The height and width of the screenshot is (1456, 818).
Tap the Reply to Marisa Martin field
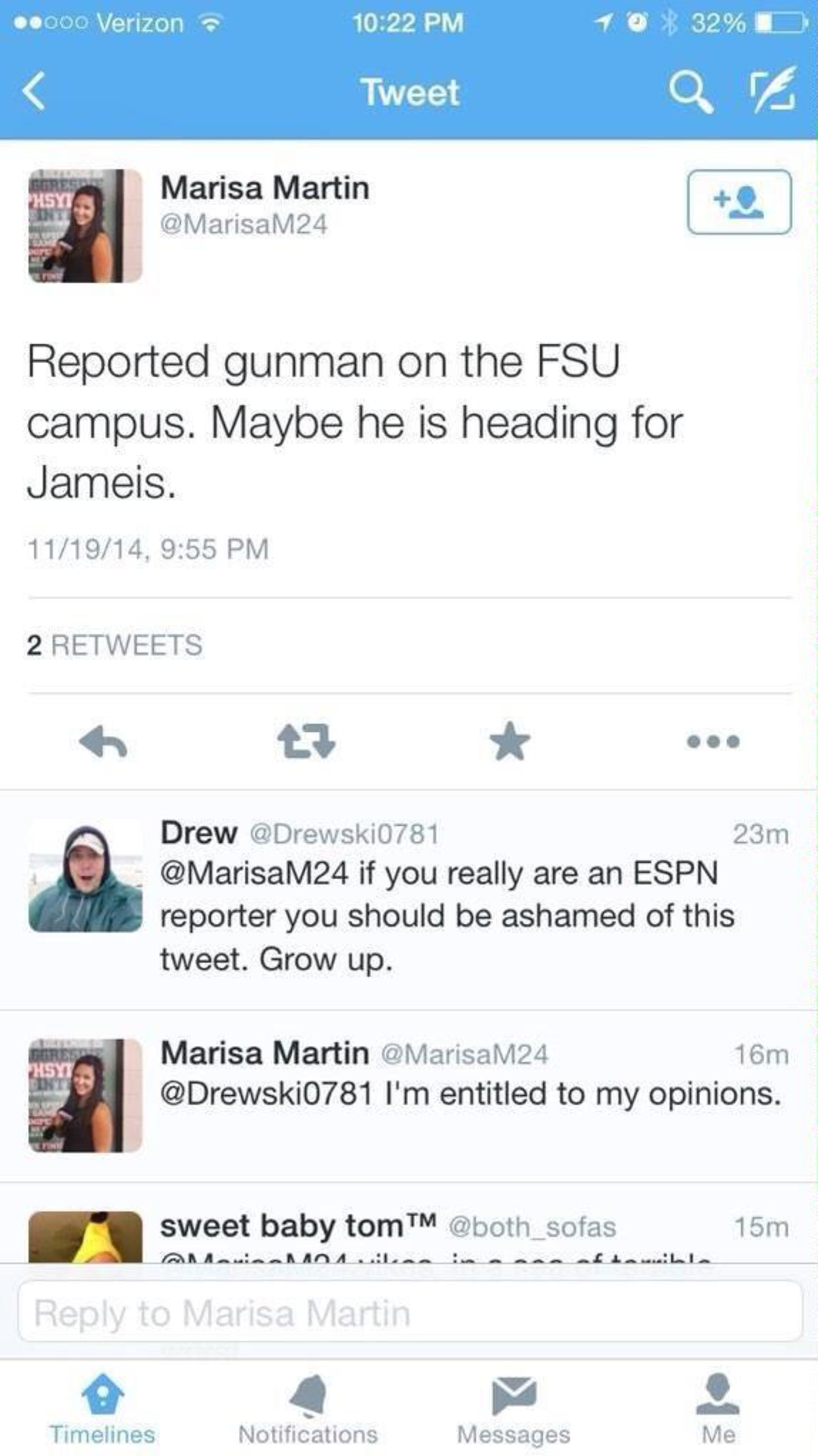410,1313
